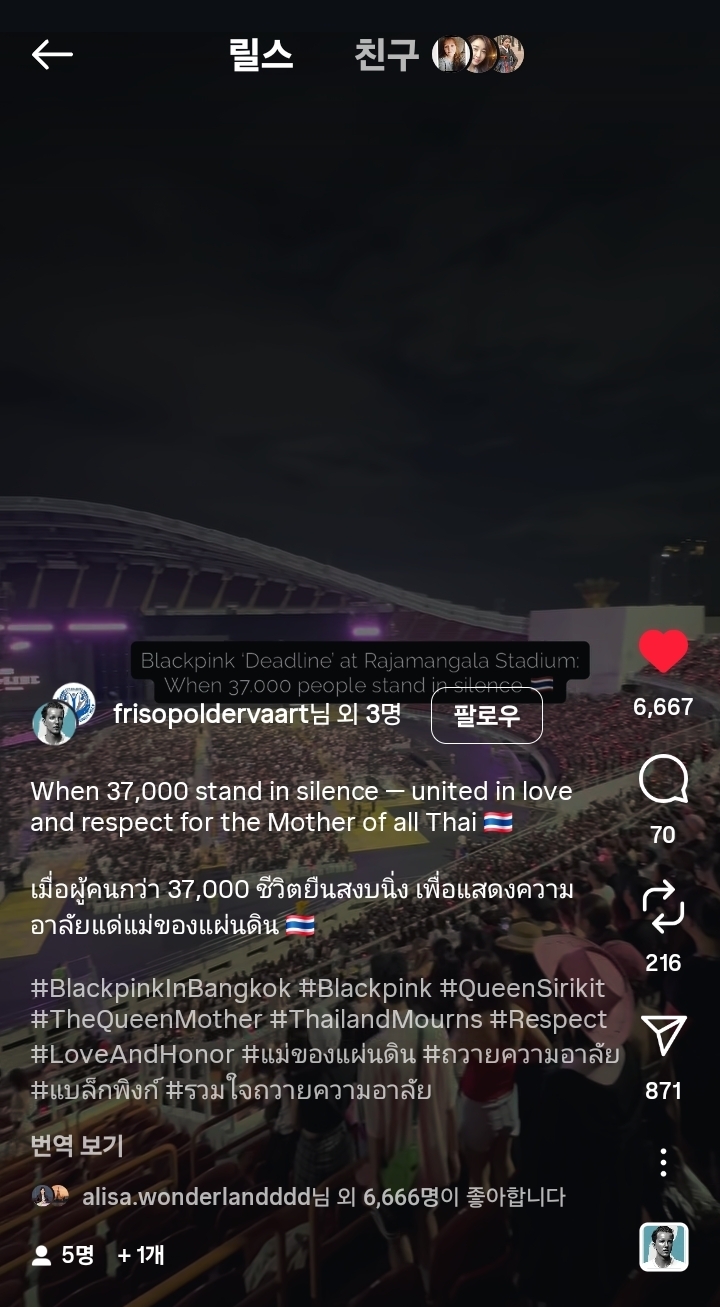Open the +1개 extra tag chip

141,1254
